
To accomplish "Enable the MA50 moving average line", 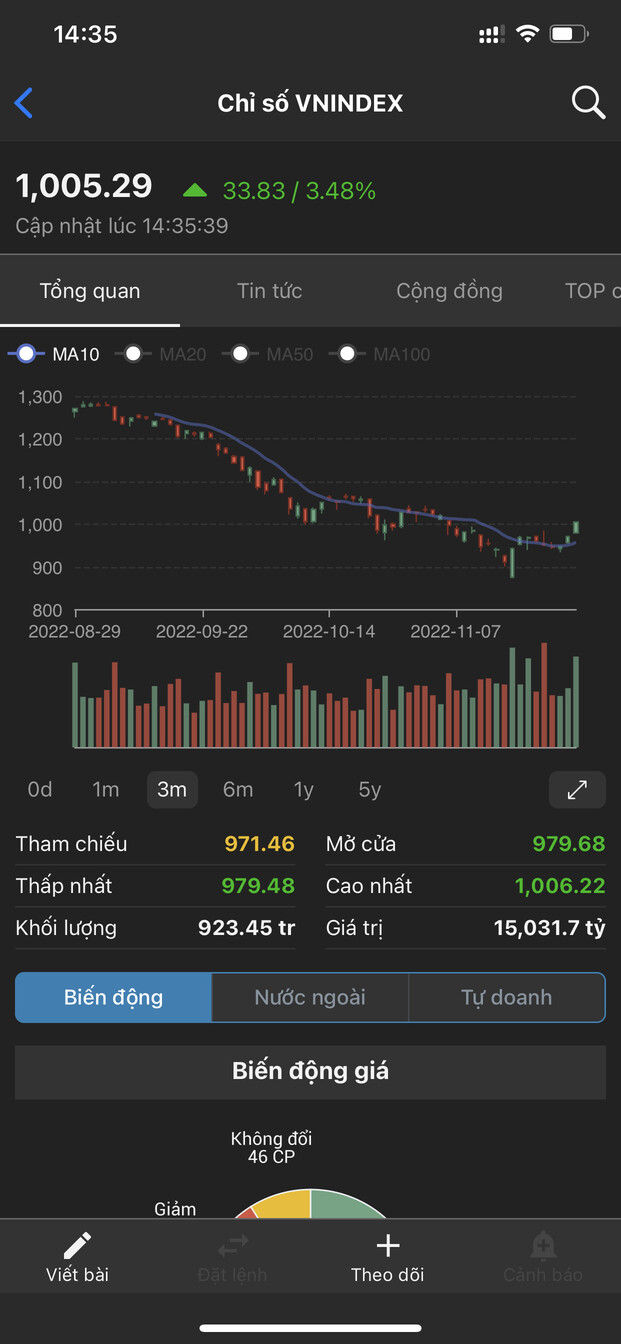I will tap(267, 354).
